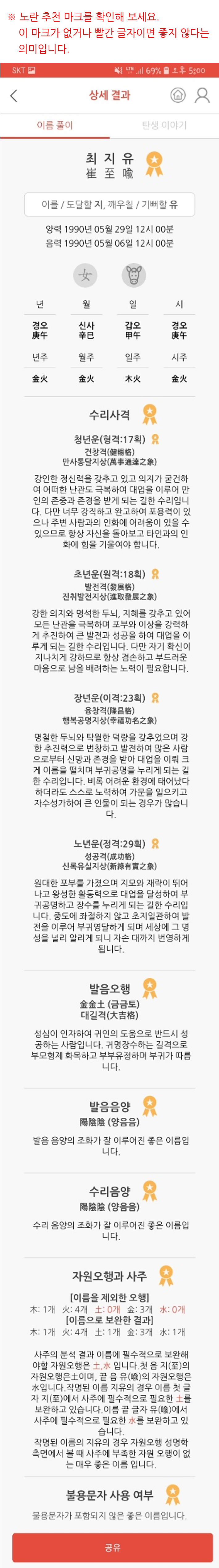Select the 이름 풀이 tab
Viewport: 219px width, 1568px height.
tap(55, 125)
